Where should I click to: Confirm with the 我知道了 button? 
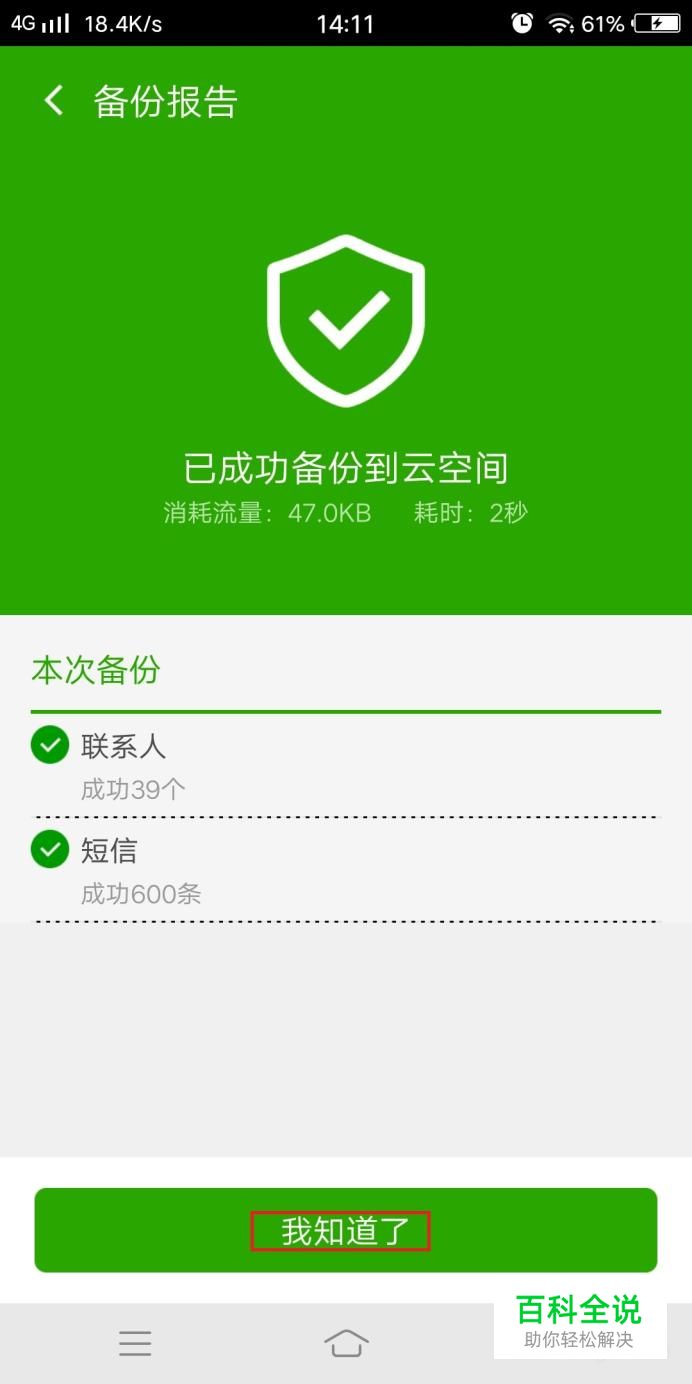click(x=345, y=1230)
